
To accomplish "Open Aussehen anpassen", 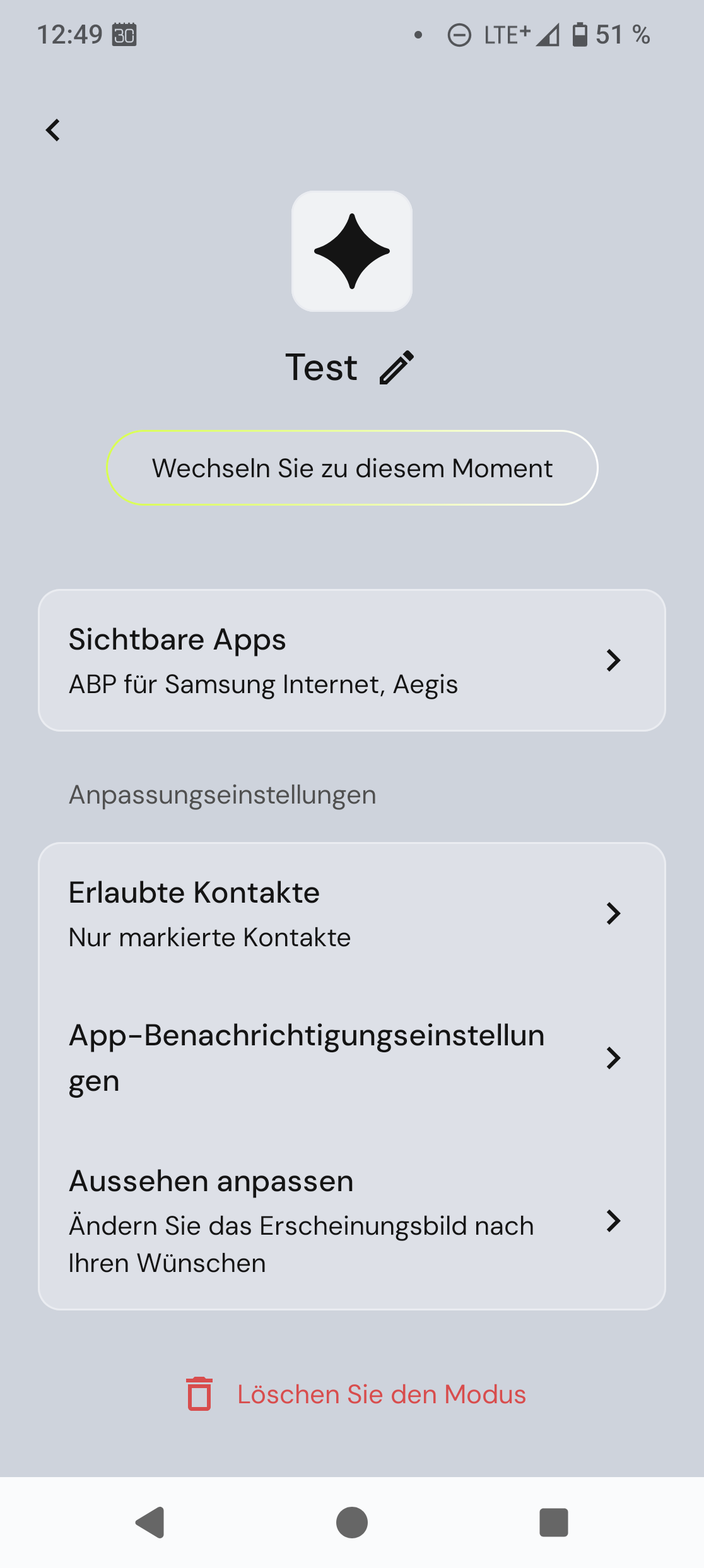I will (x=352, y=1220).
